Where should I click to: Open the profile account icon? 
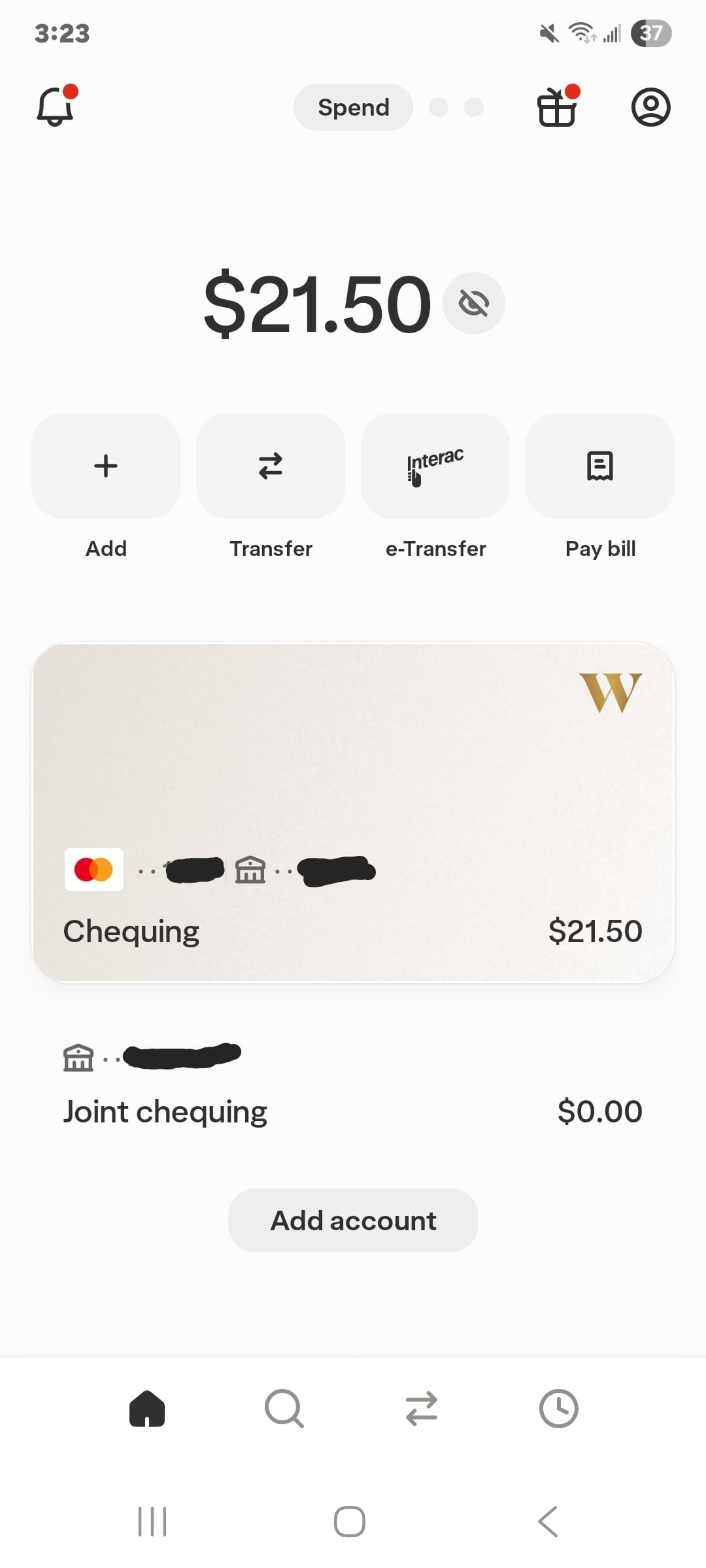click(x=650, y=107)
